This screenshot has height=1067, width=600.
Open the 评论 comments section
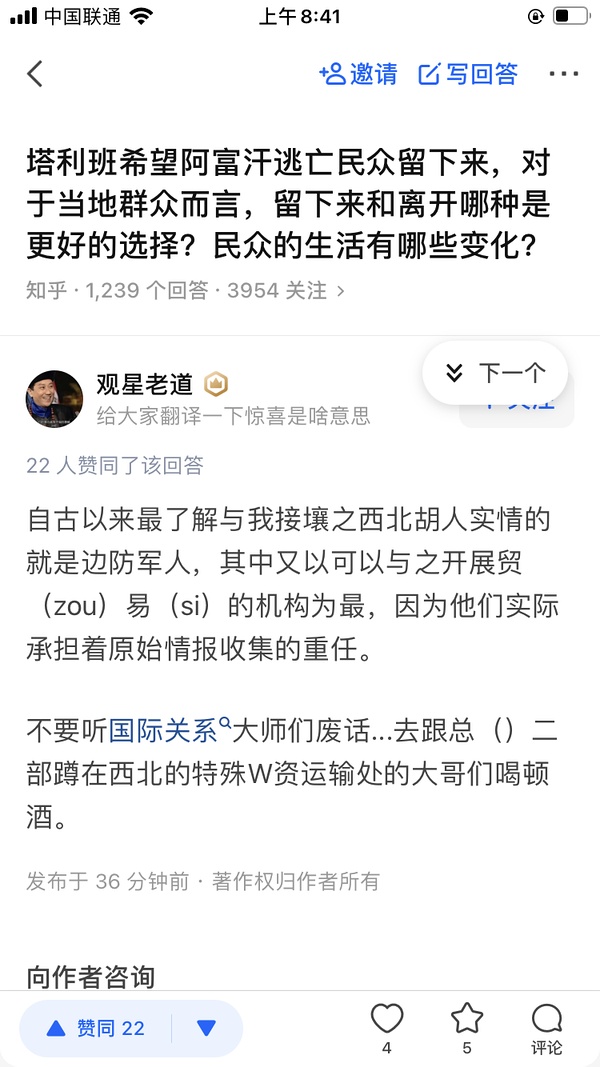tap(546, 1026)
